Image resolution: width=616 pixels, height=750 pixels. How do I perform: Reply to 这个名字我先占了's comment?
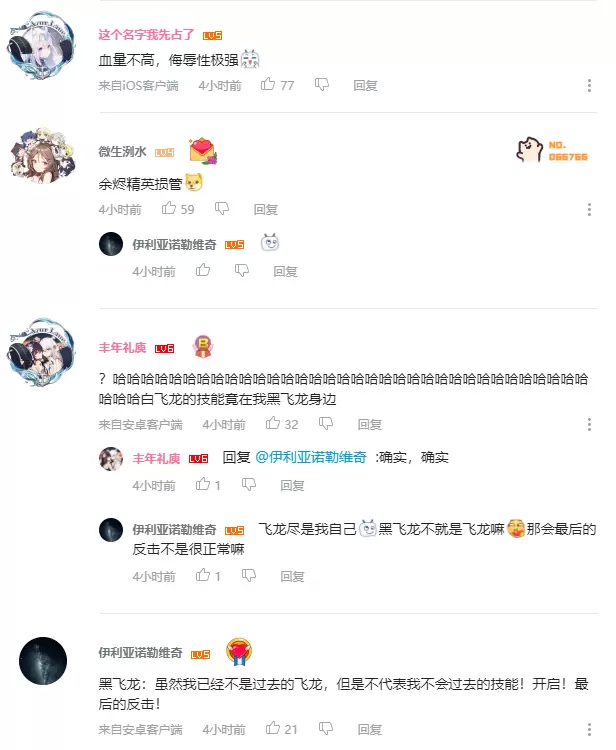365,86
